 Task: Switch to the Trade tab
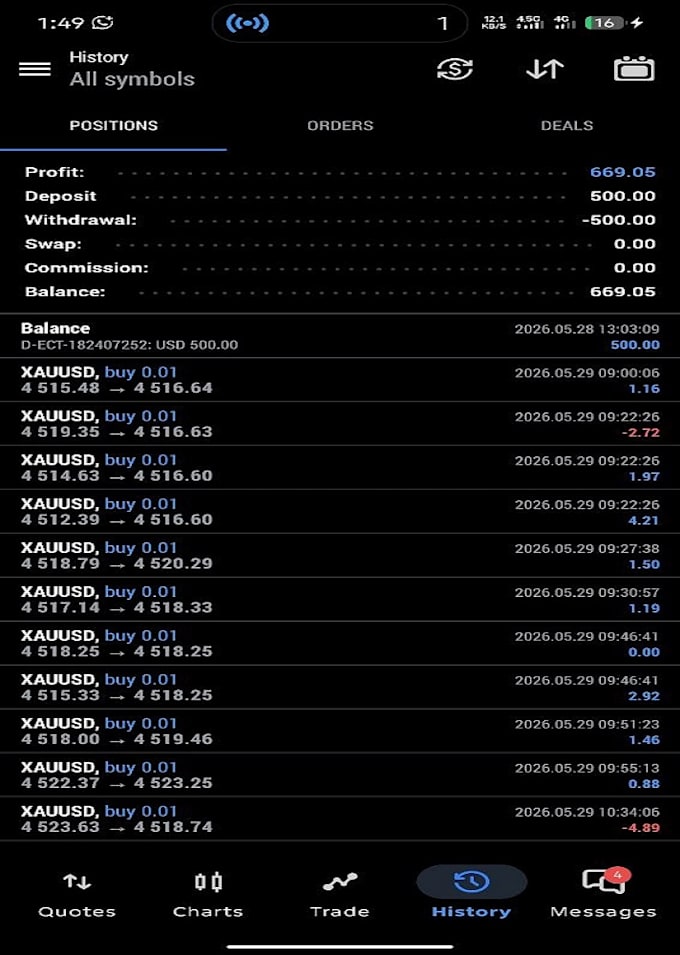pyautogui.click(x=340, y=894)
